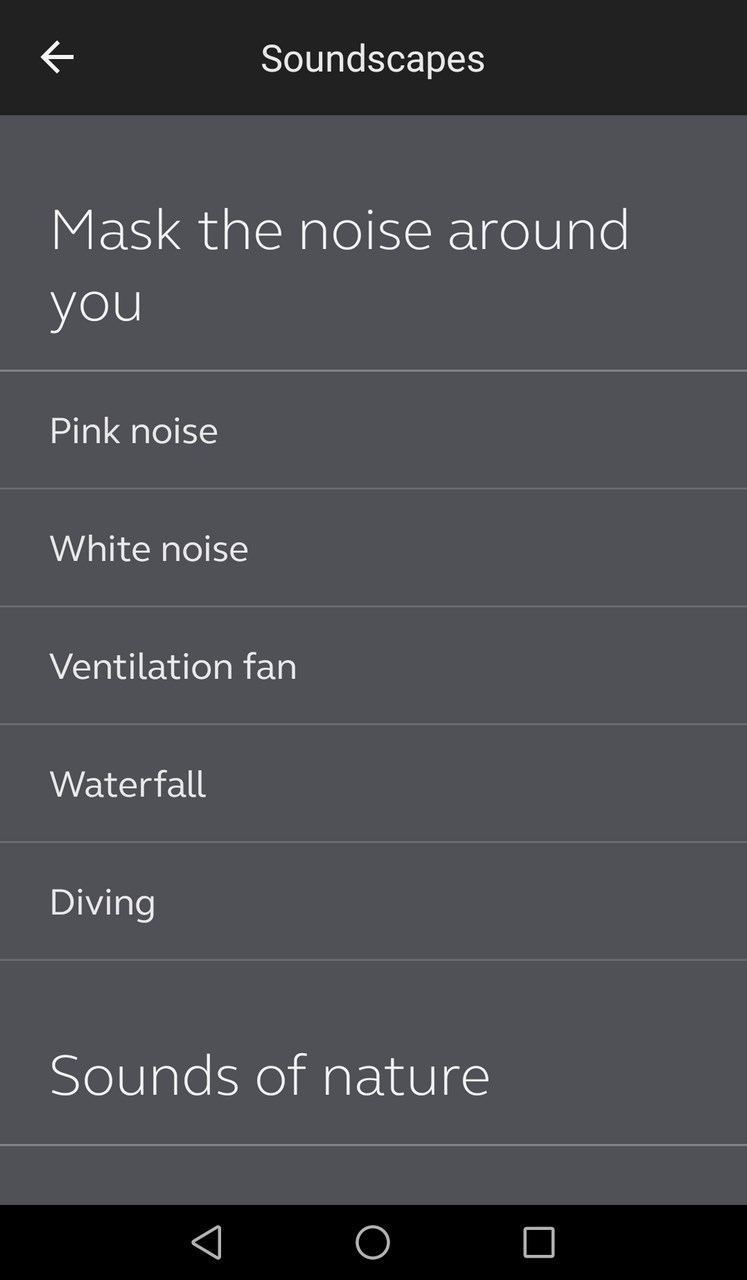Viewport: 747px width, 1280px height.
Task: Choose the White noise soundscape
Action: (x=373, y=548)
